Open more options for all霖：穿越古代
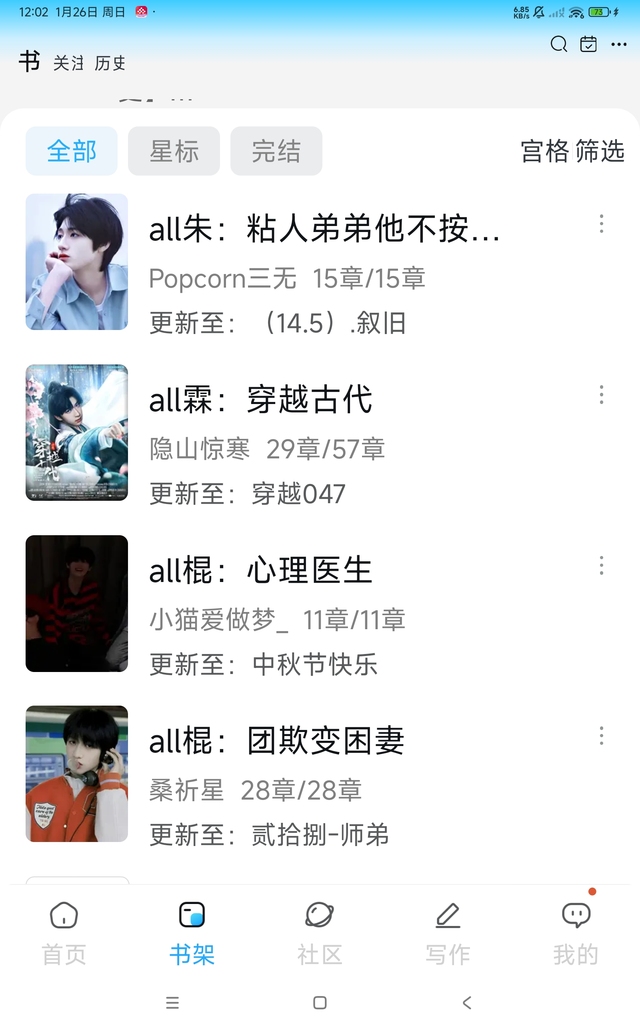The width and height of the screenshot is (640, 1024). click(x=601, y=395)
